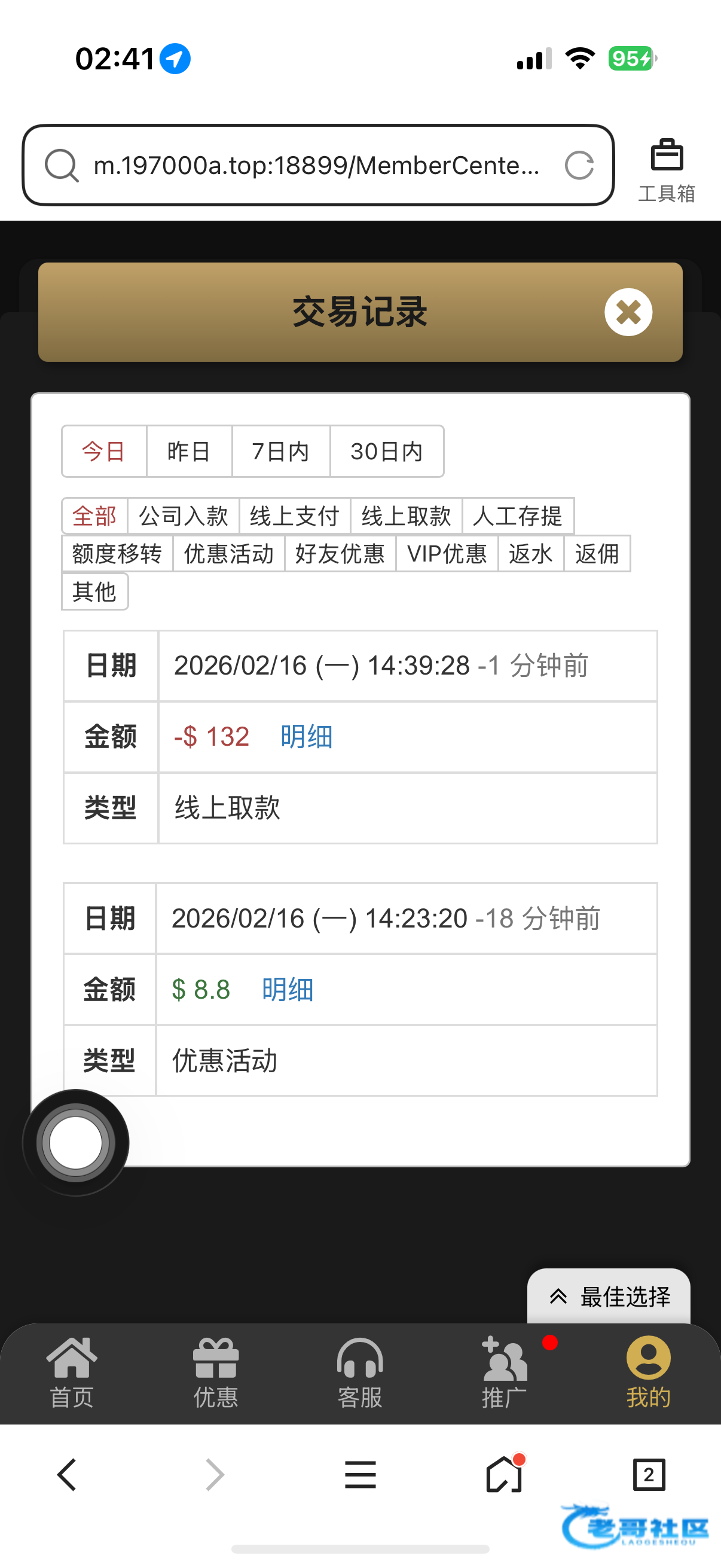Show only 线上取款 records
The image size is (721, 1568).
tap(406, 516)
